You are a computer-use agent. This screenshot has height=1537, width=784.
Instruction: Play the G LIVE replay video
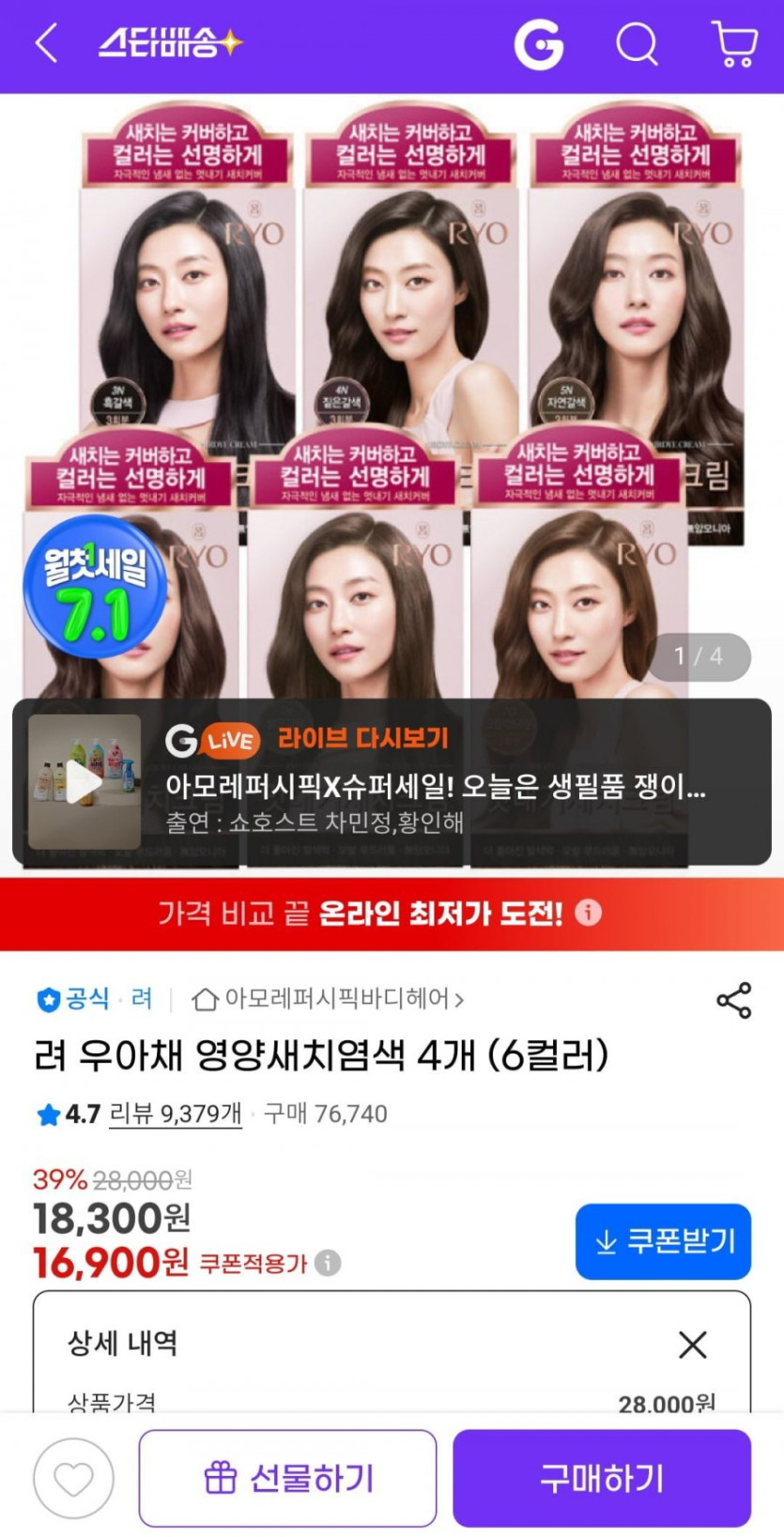84,781
